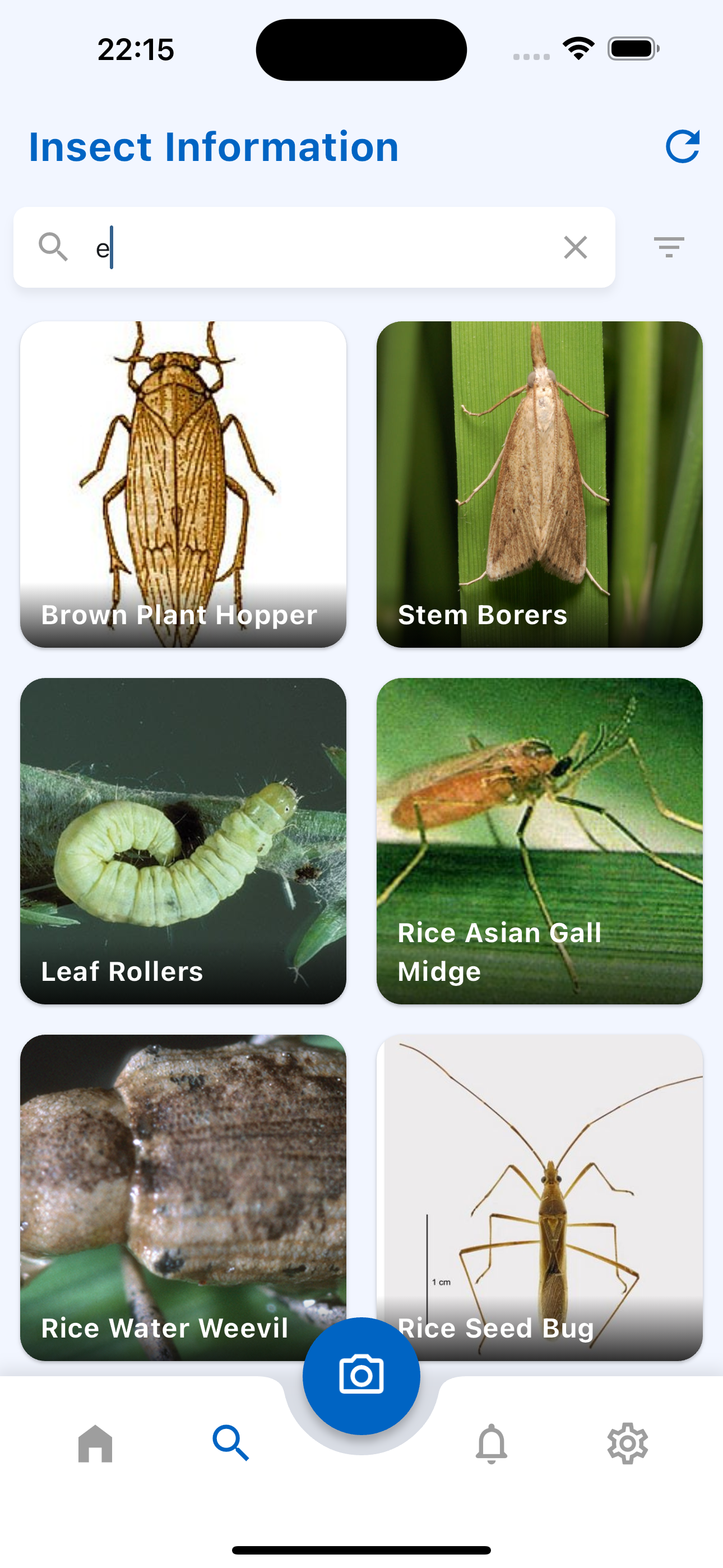Open Rice Asian Gall Midge info
The image size is (723, 1568).
point(539,841)
